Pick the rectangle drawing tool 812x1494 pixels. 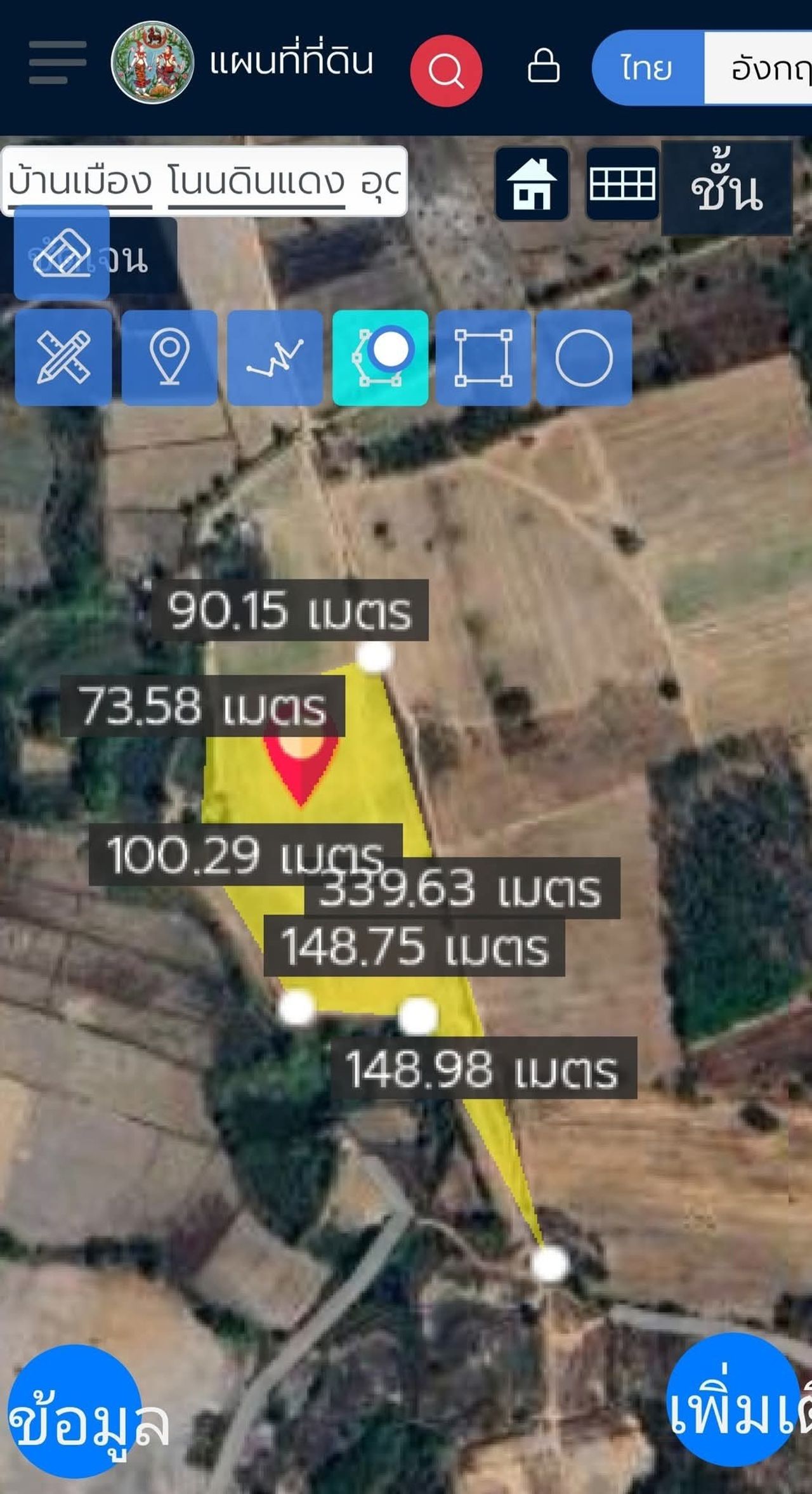coord(483,358)
